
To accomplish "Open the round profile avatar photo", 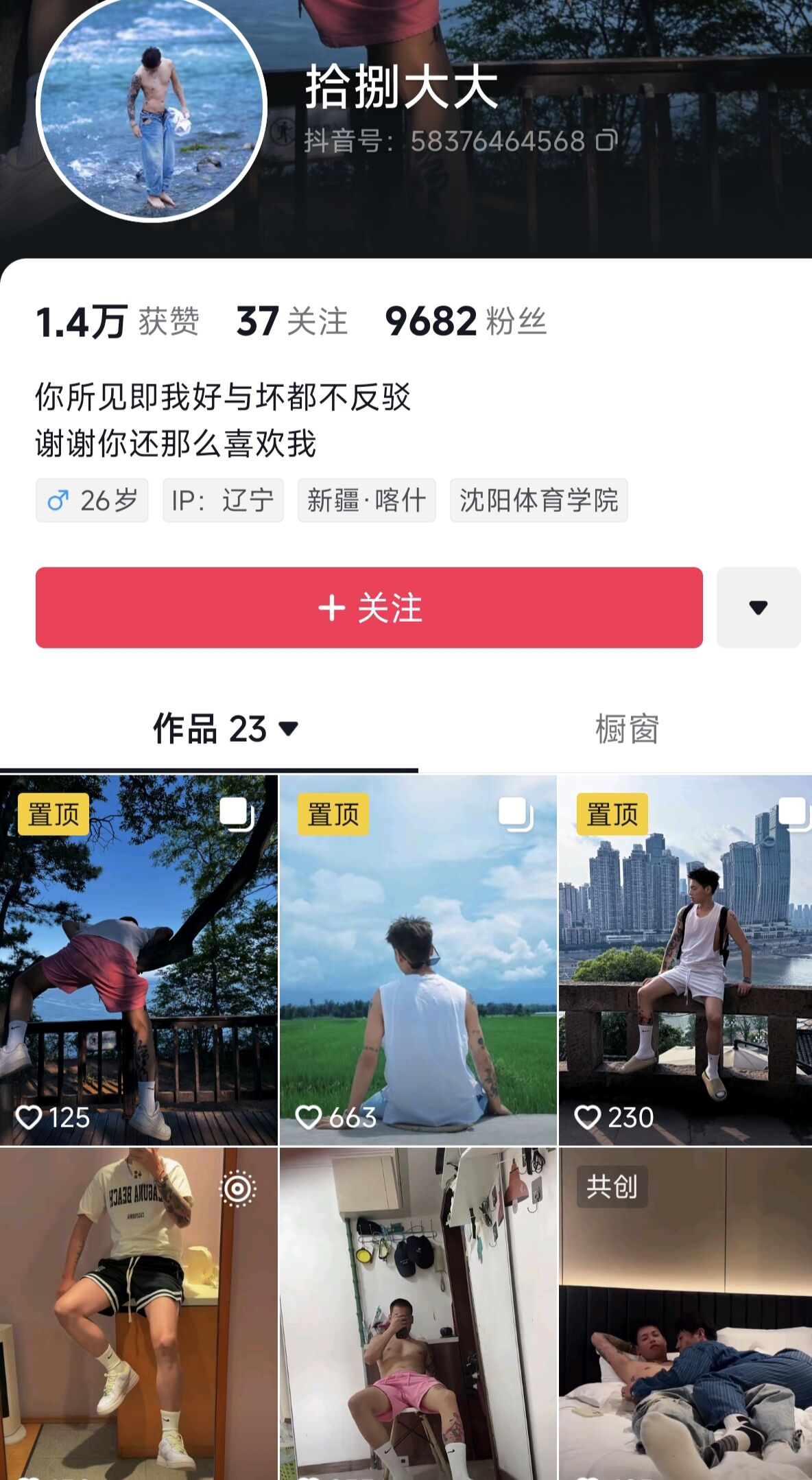I will (151, 108).
